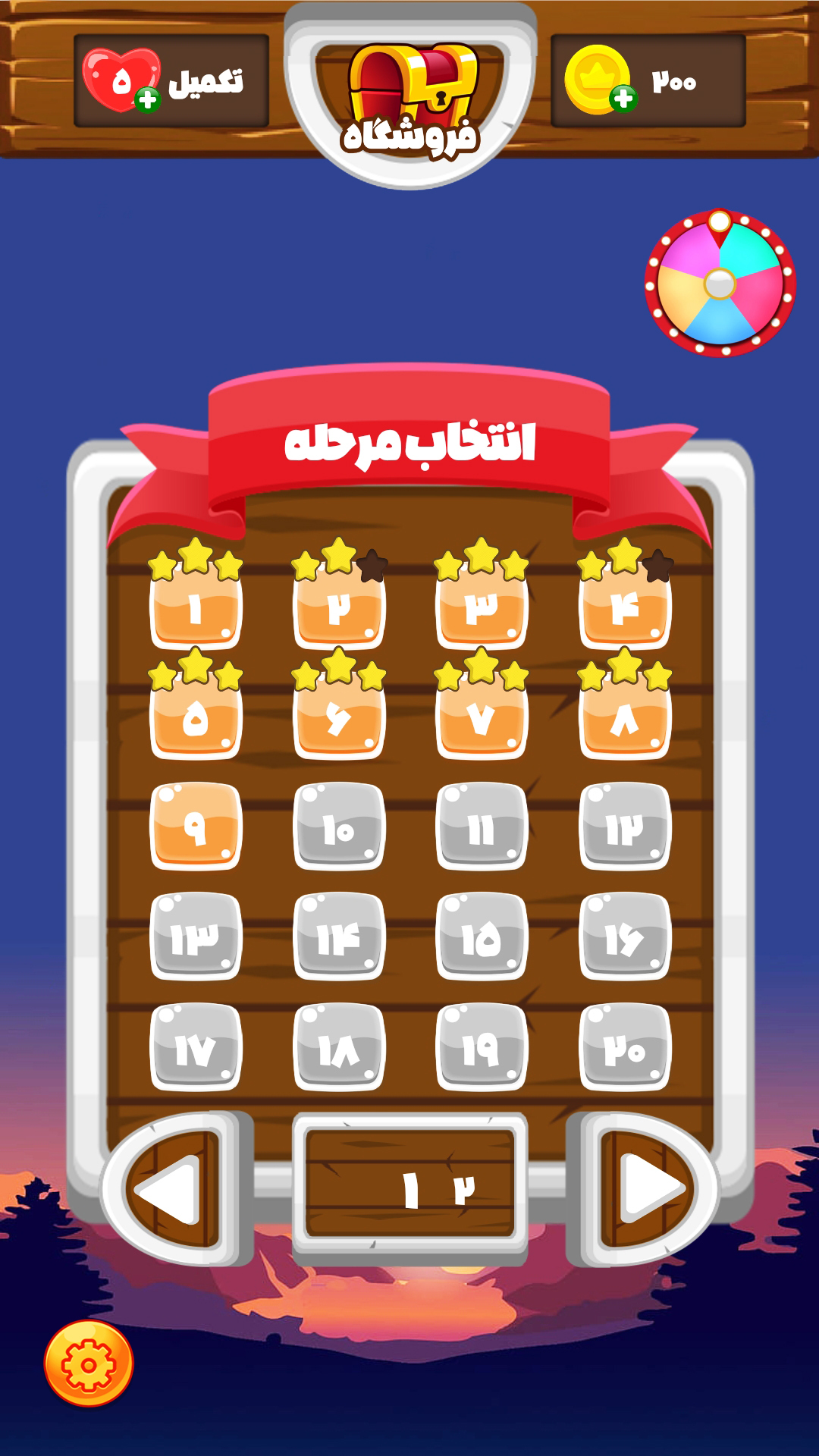This screenshot has height=1456, width=819.
Task: Add more hearts with the plus icon
Action: point(148,99)
